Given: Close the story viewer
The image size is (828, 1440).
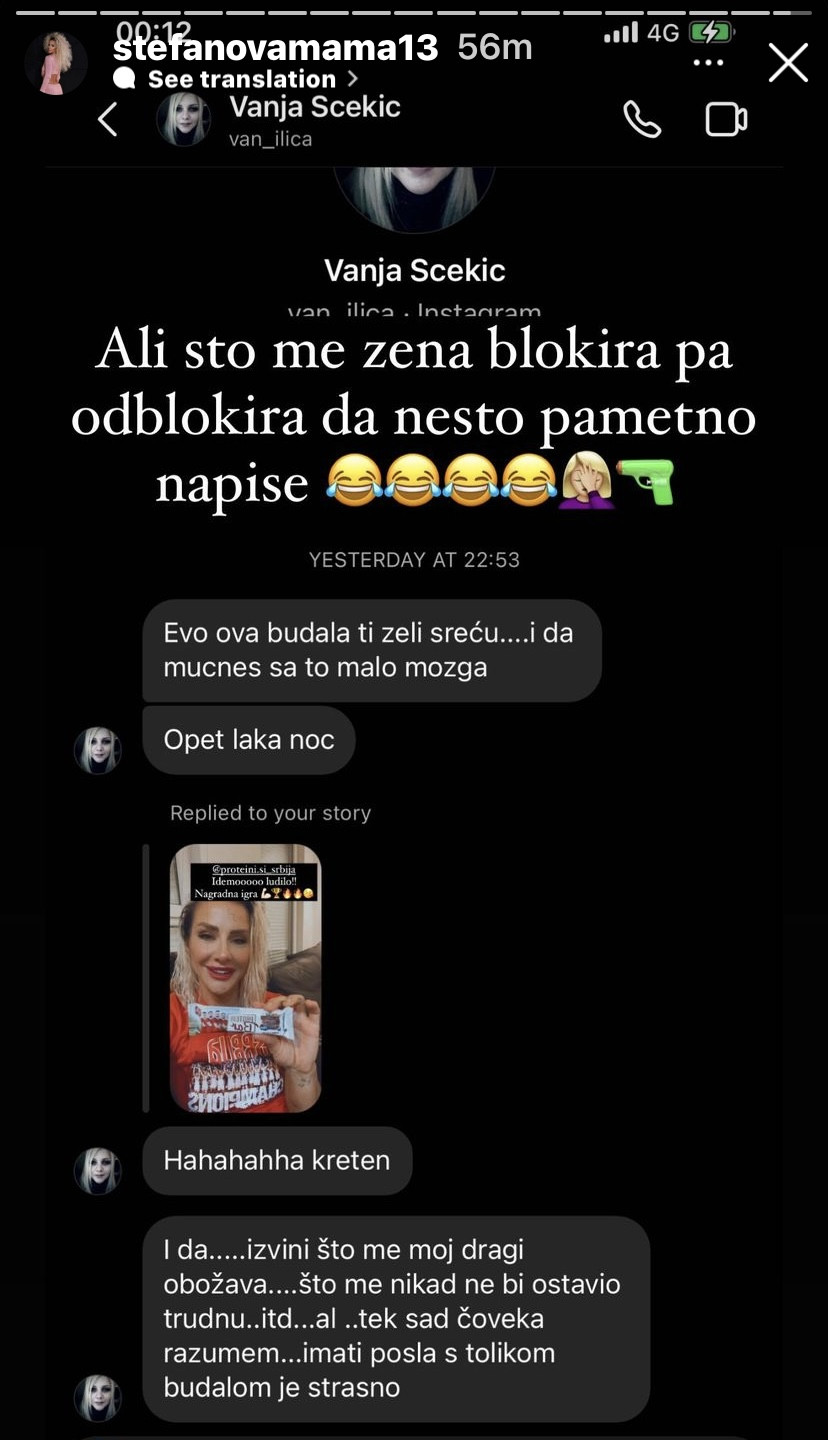Looking at the screenshot, I should pyautogui.click(x=788, y=63).
